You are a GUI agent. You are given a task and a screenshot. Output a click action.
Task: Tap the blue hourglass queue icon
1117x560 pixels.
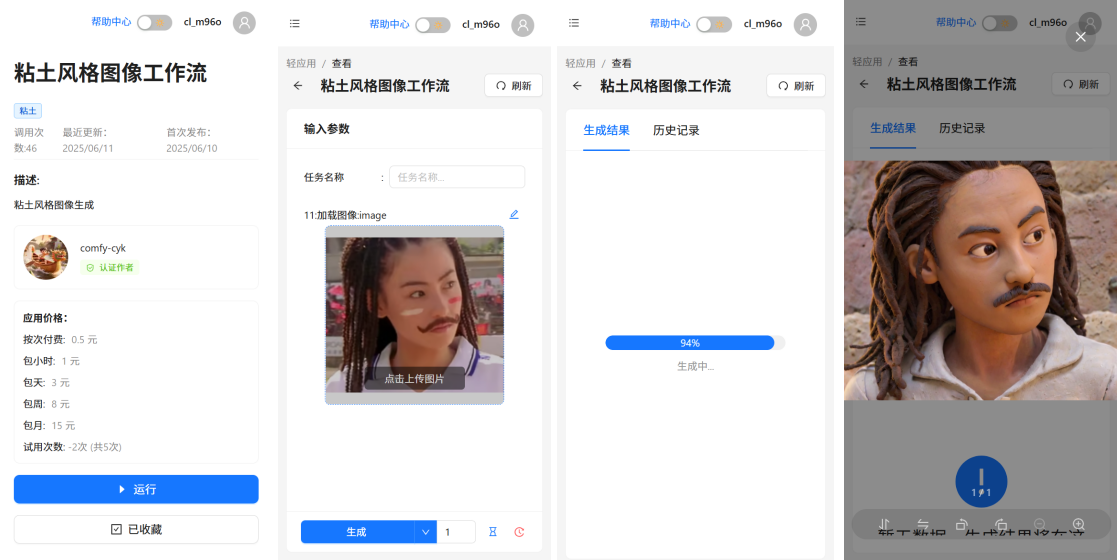tap(492, 532)
